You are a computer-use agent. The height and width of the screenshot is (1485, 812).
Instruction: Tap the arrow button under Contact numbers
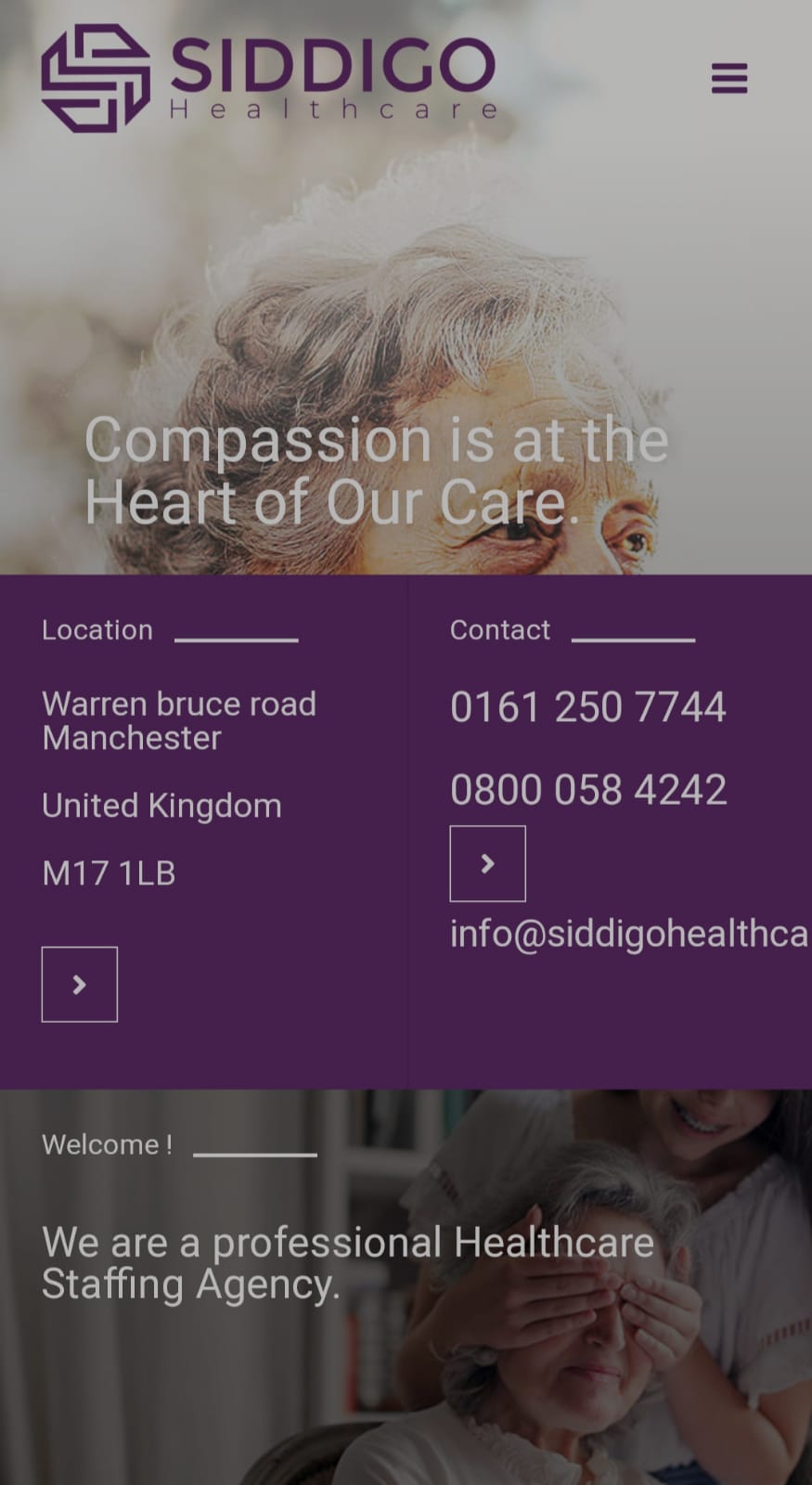[487, 863]
